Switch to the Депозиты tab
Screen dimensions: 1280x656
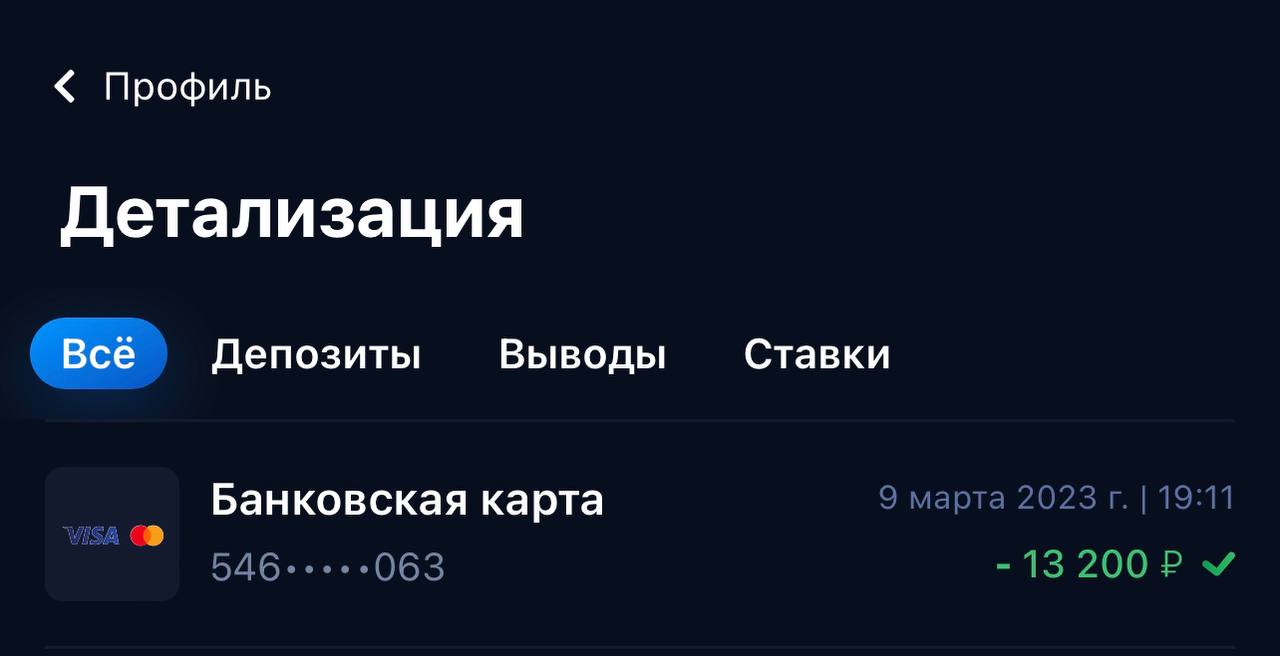[316, 355]
